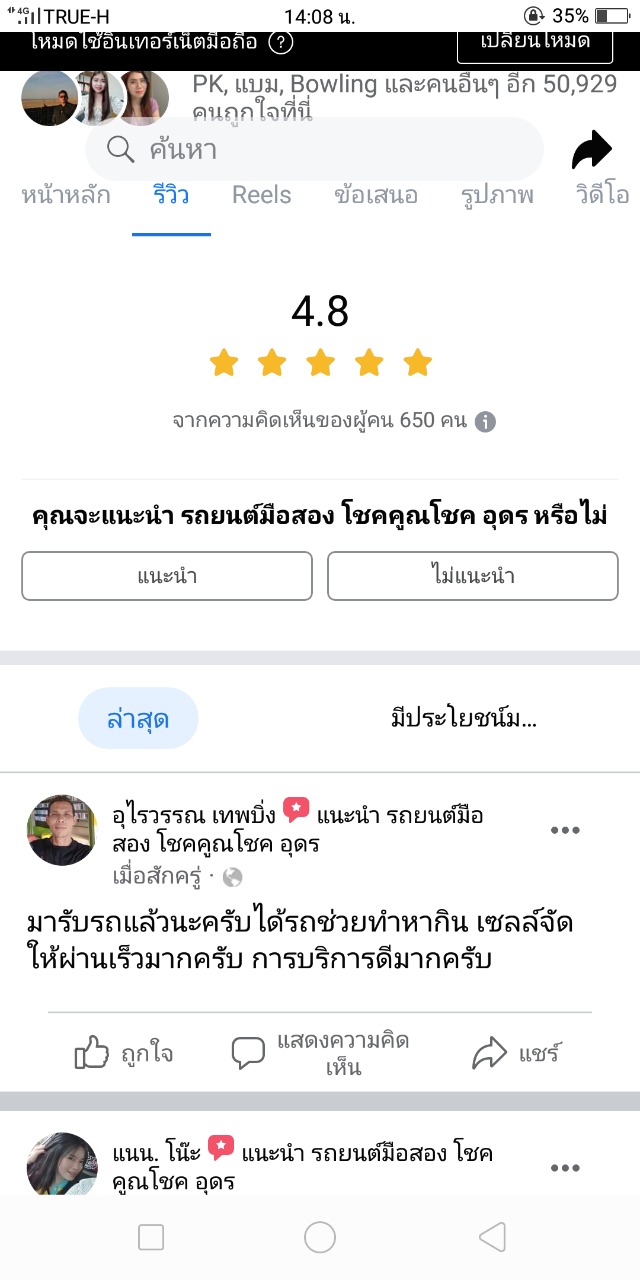Image resolution: width=640 pixels, height=1280 pixels.
Task: Choose แนะนำ to recommend the page
Action: 167,576
